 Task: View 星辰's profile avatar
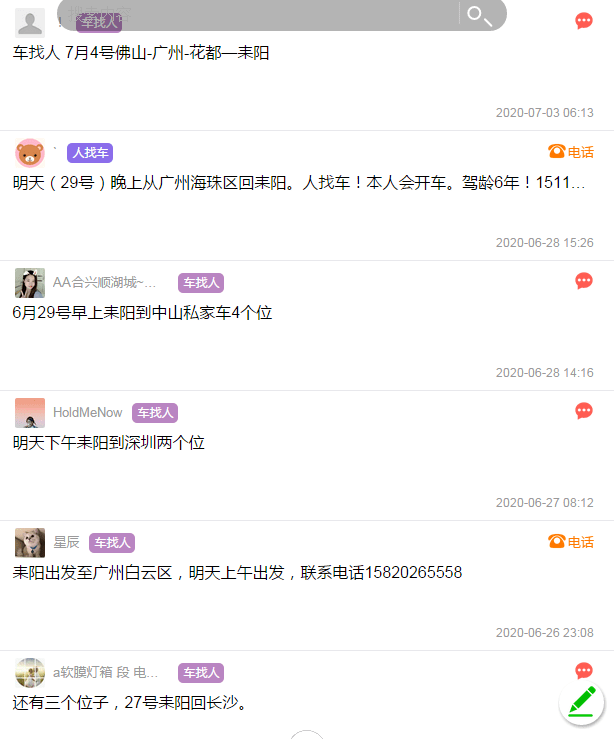point(30,542)
